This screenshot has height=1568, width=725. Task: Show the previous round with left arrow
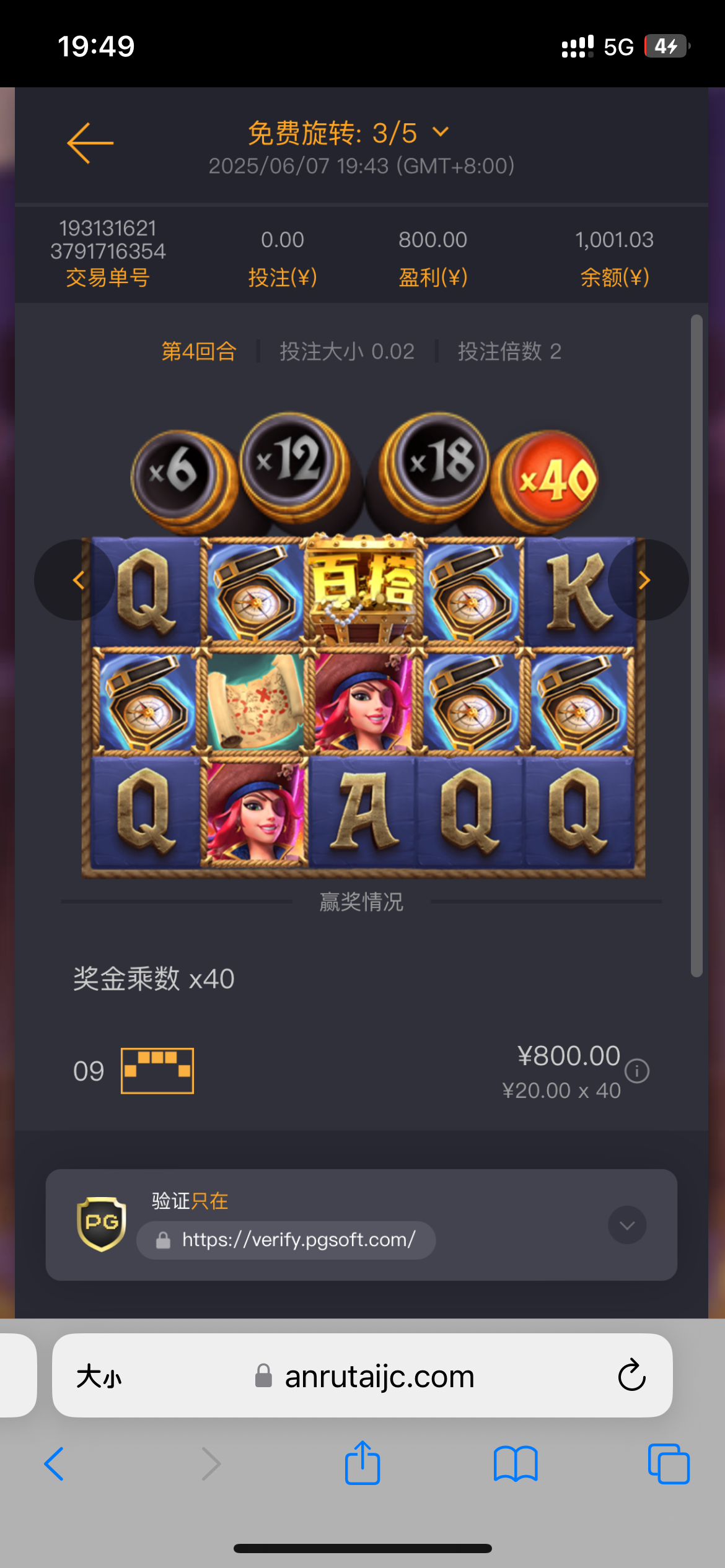78,580
